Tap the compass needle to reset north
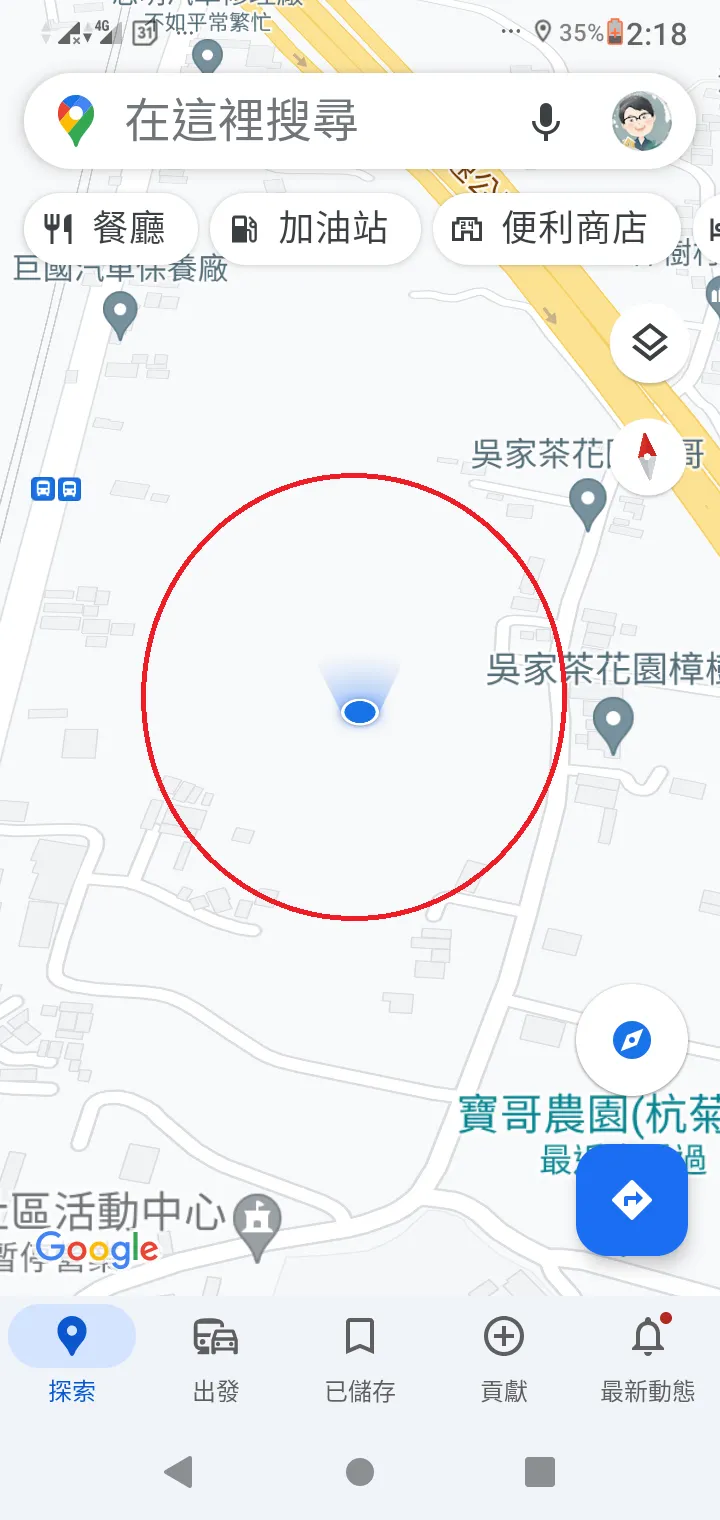720x1520 pixels. point(649,456)
